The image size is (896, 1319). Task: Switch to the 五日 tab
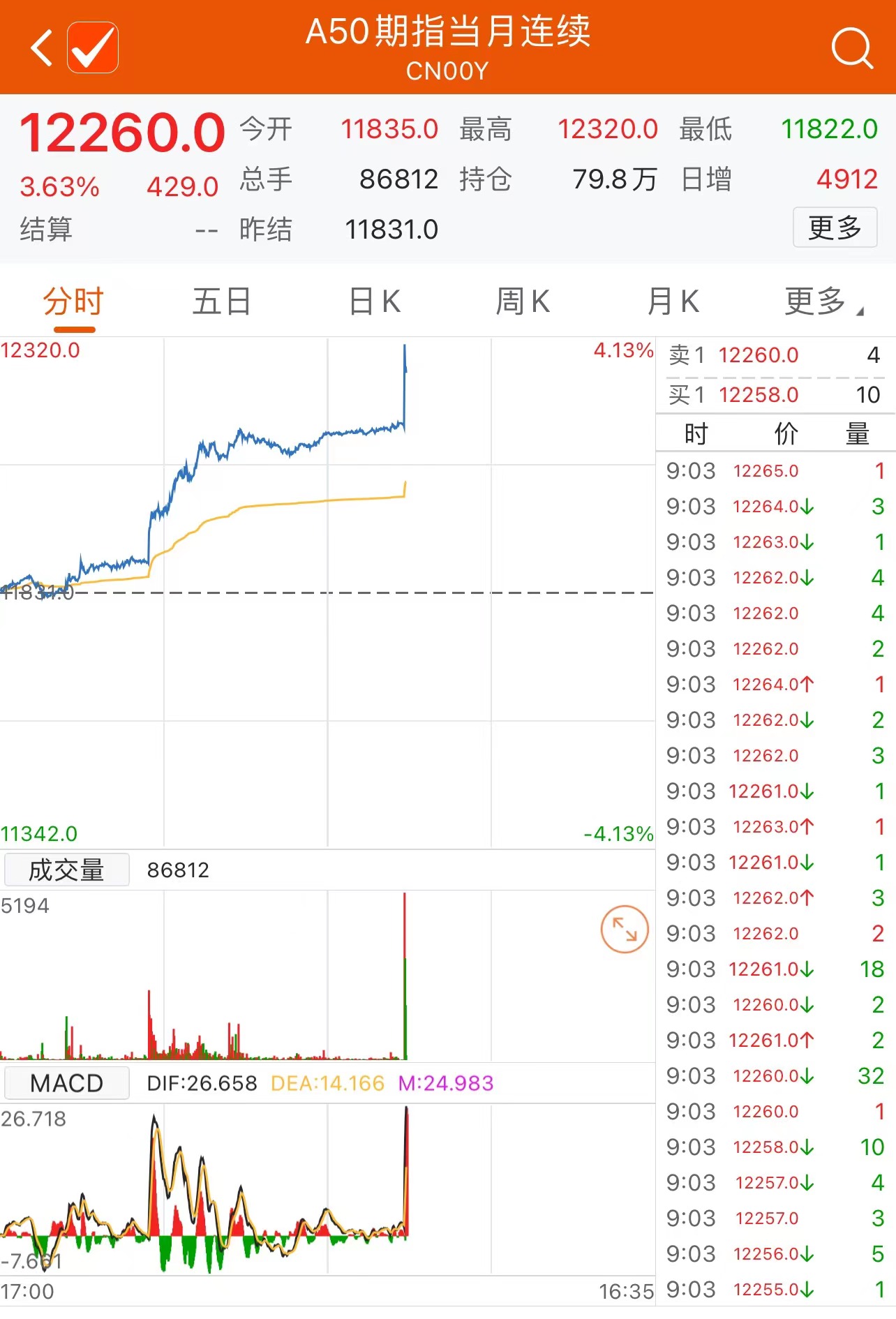(x=221, y=302)
